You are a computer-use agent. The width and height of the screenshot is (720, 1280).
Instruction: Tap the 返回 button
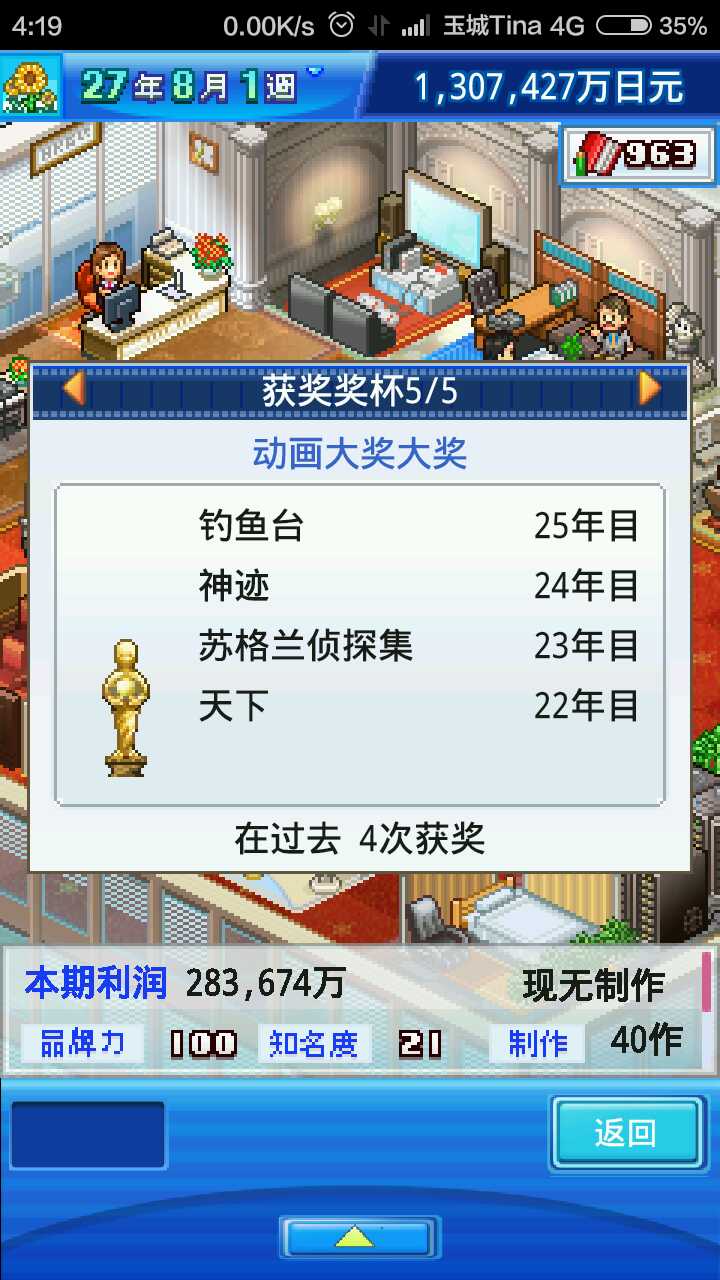(626, 1134)
